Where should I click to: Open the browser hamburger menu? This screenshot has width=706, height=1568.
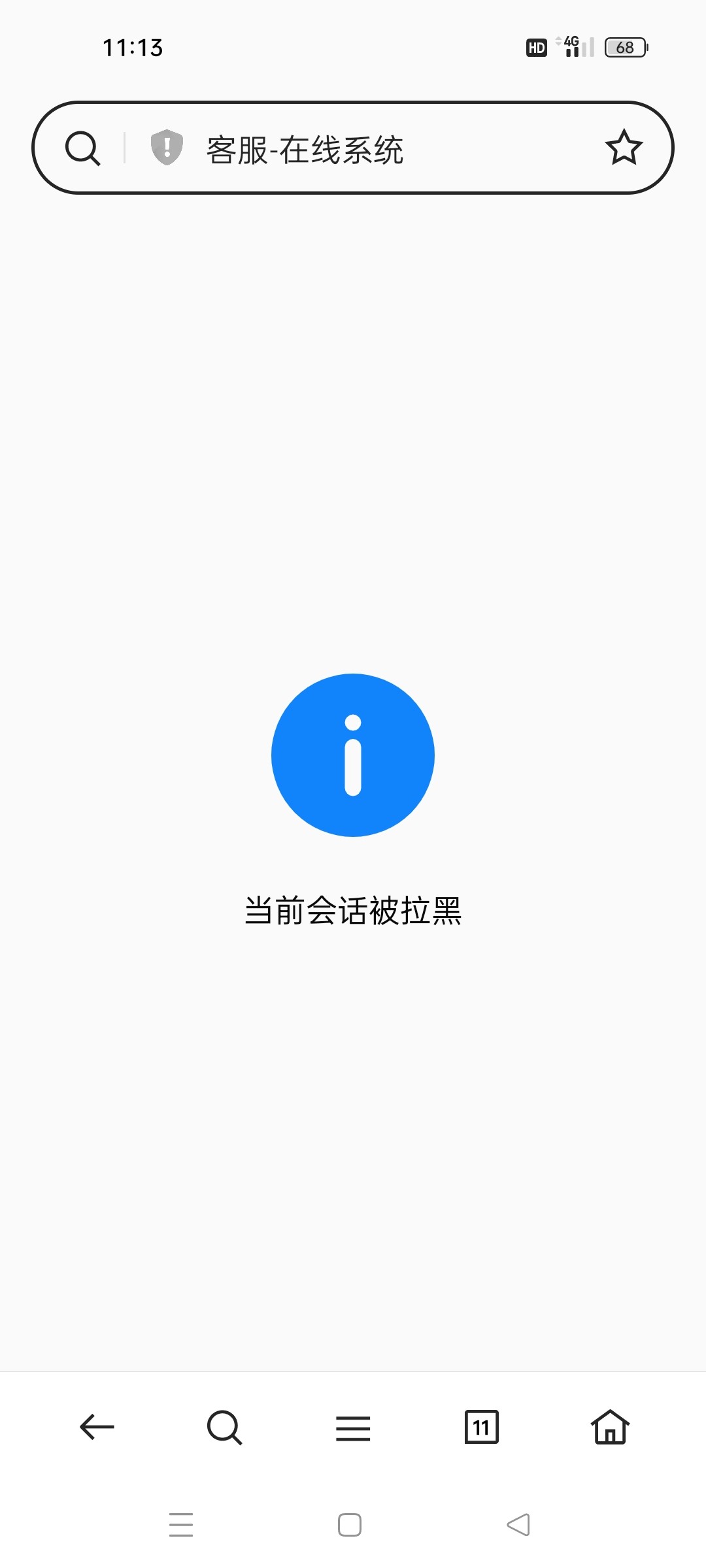tap(353, 1428)
